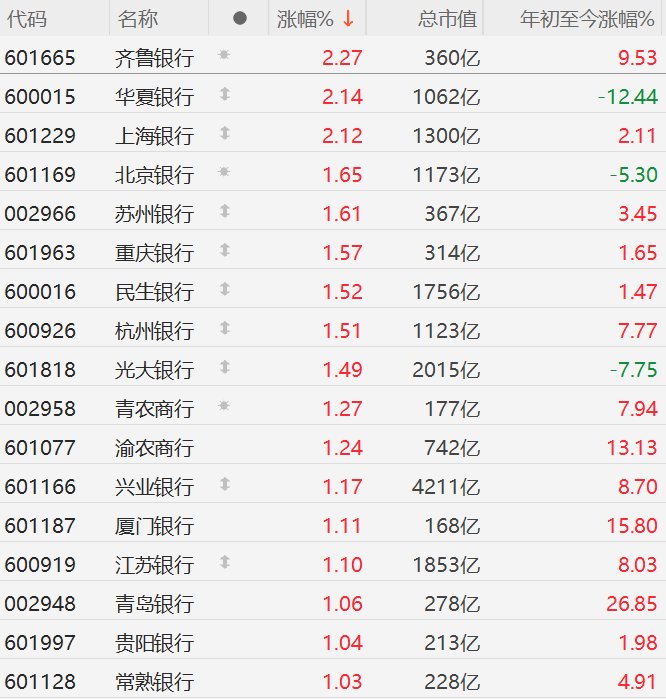This screenshot has height=699, width=666.
Task: Sort by 名称 column header
Action: pos(136,19)
